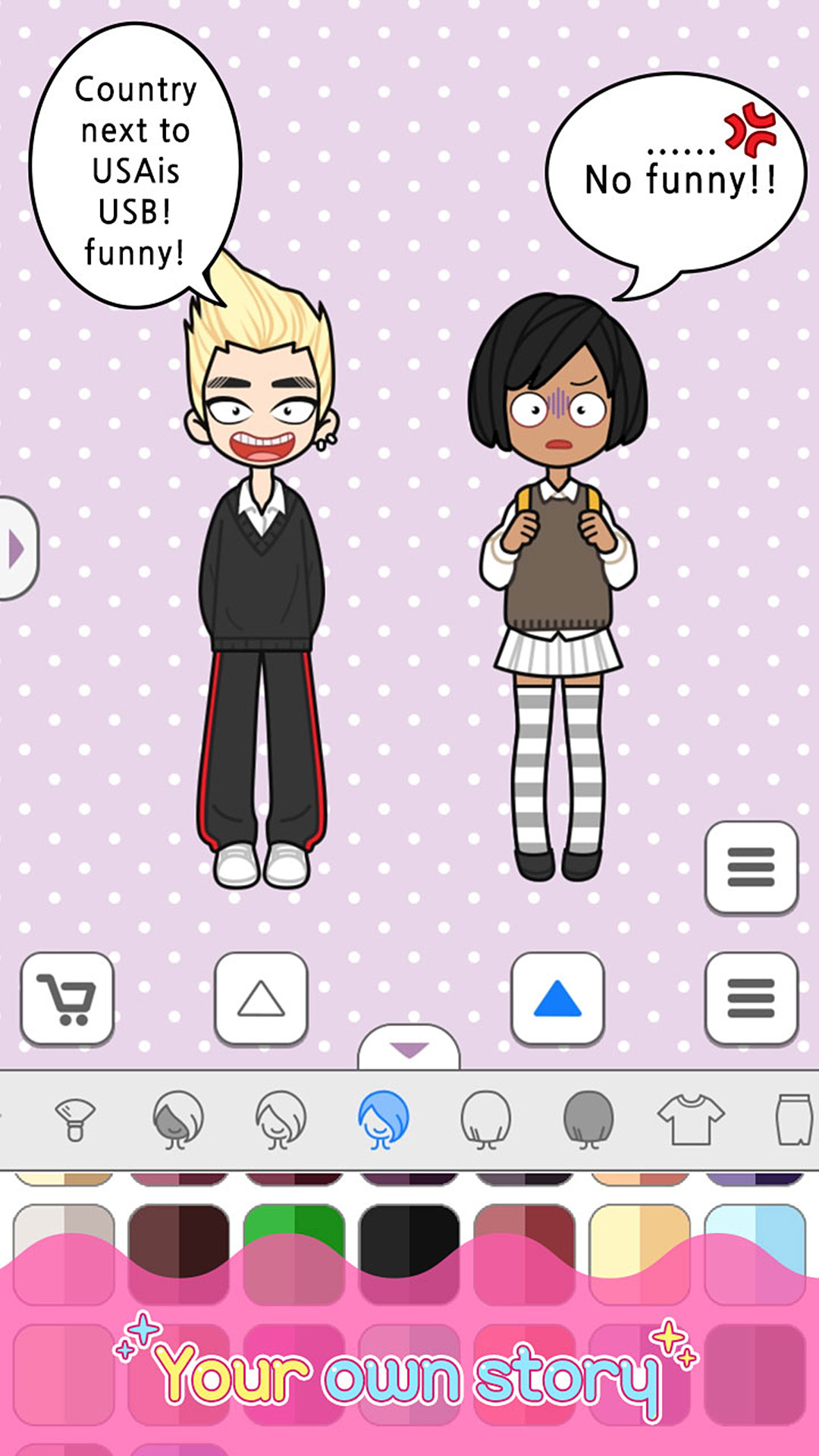Screen dimensions: 819x1456
Task: Select the blue highlighted hair category
Action: point(383,1119)
